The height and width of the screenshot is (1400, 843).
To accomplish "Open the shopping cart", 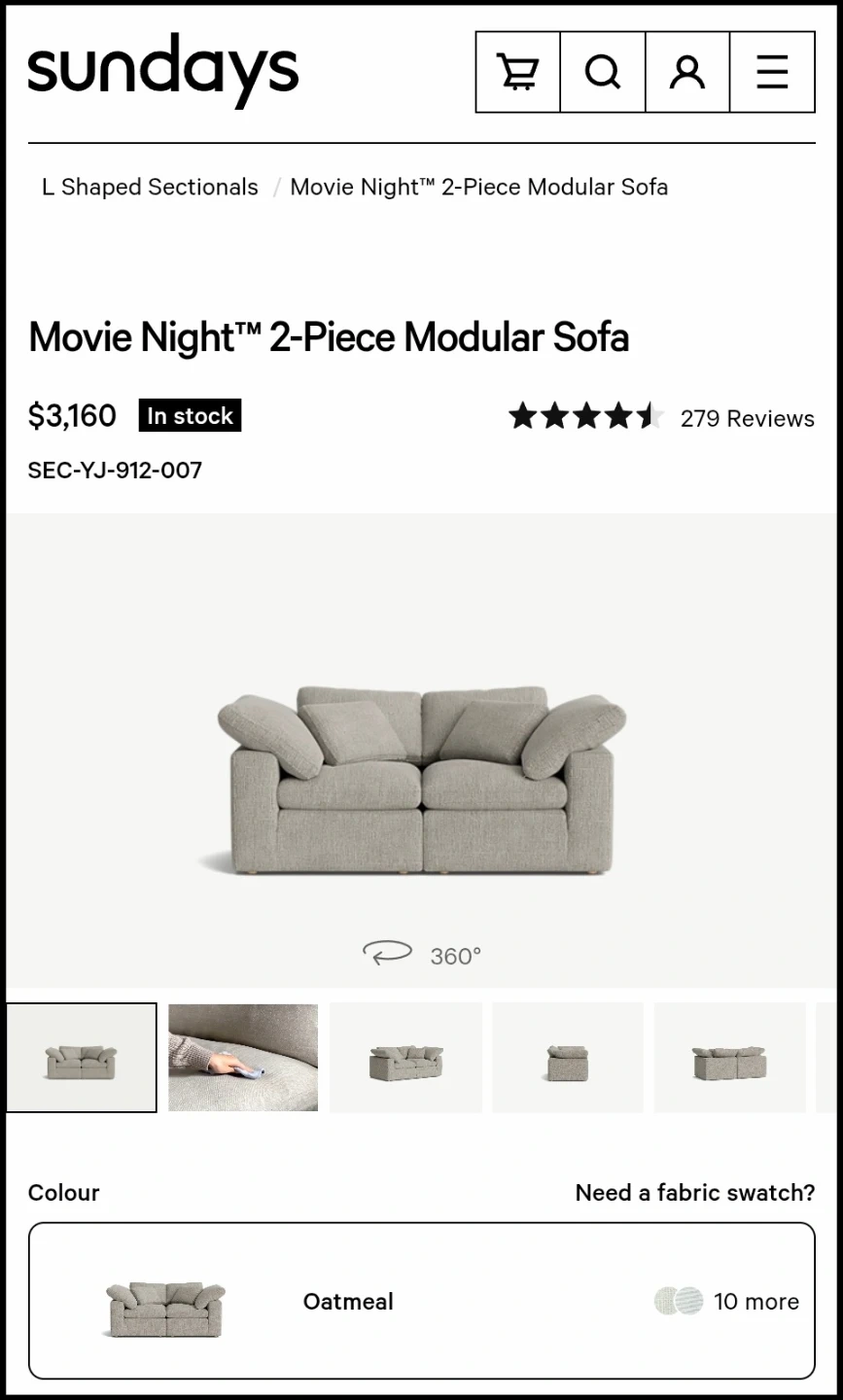I will pos(517,72).
